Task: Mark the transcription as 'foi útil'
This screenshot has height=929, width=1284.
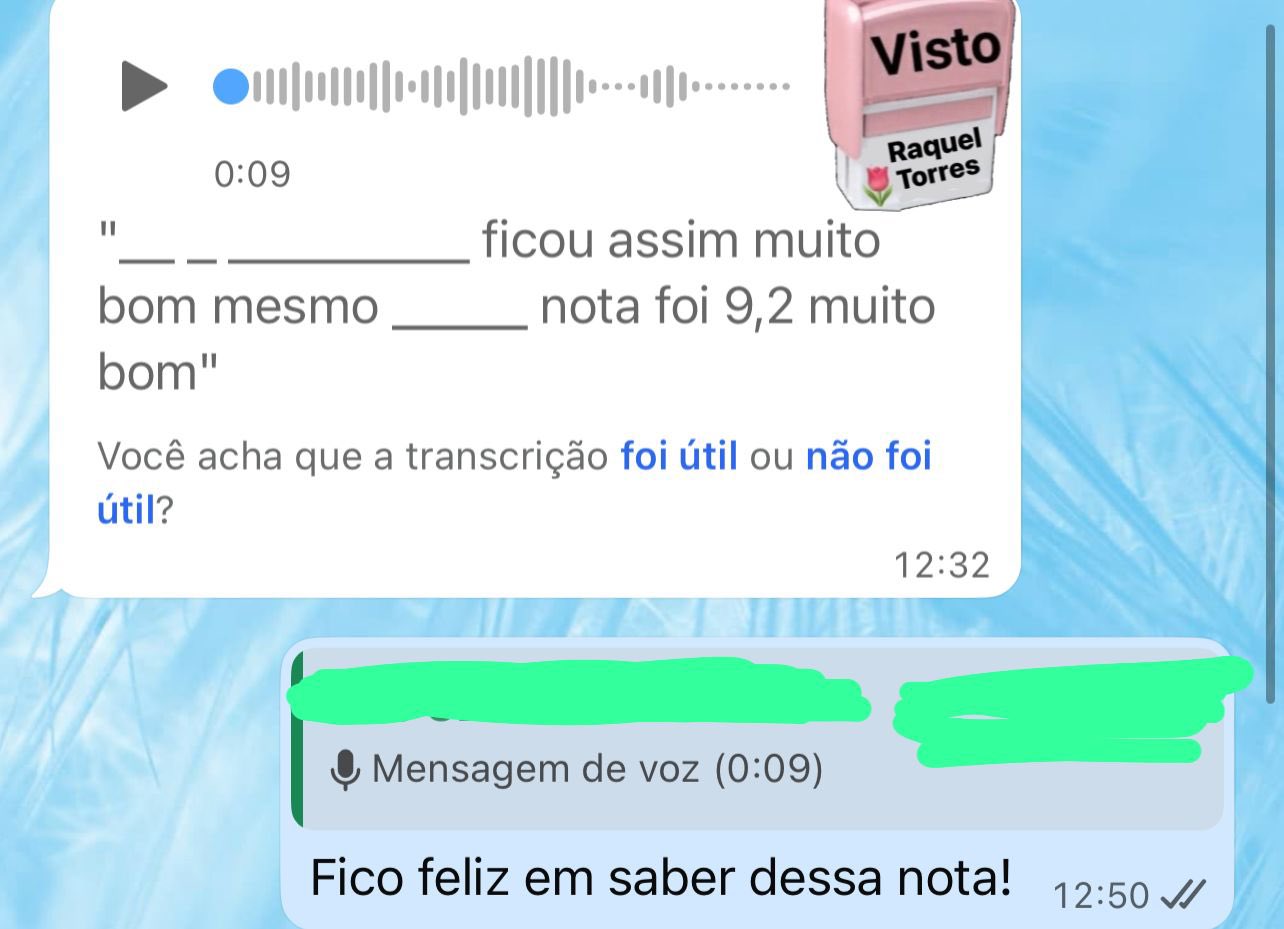Action: pos(679,456)
